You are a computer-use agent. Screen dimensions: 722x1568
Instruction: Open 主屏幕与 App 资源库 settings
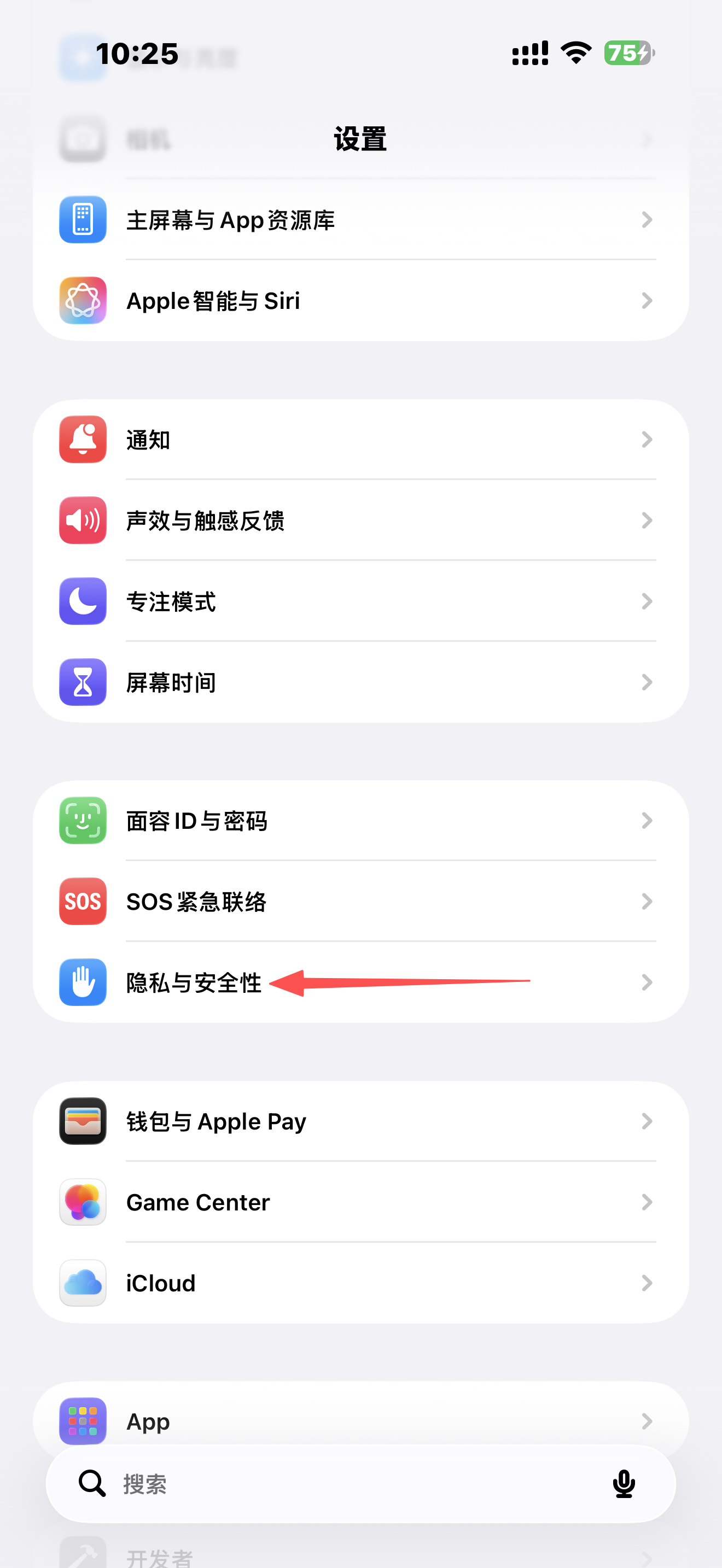[x=359, y=220]
